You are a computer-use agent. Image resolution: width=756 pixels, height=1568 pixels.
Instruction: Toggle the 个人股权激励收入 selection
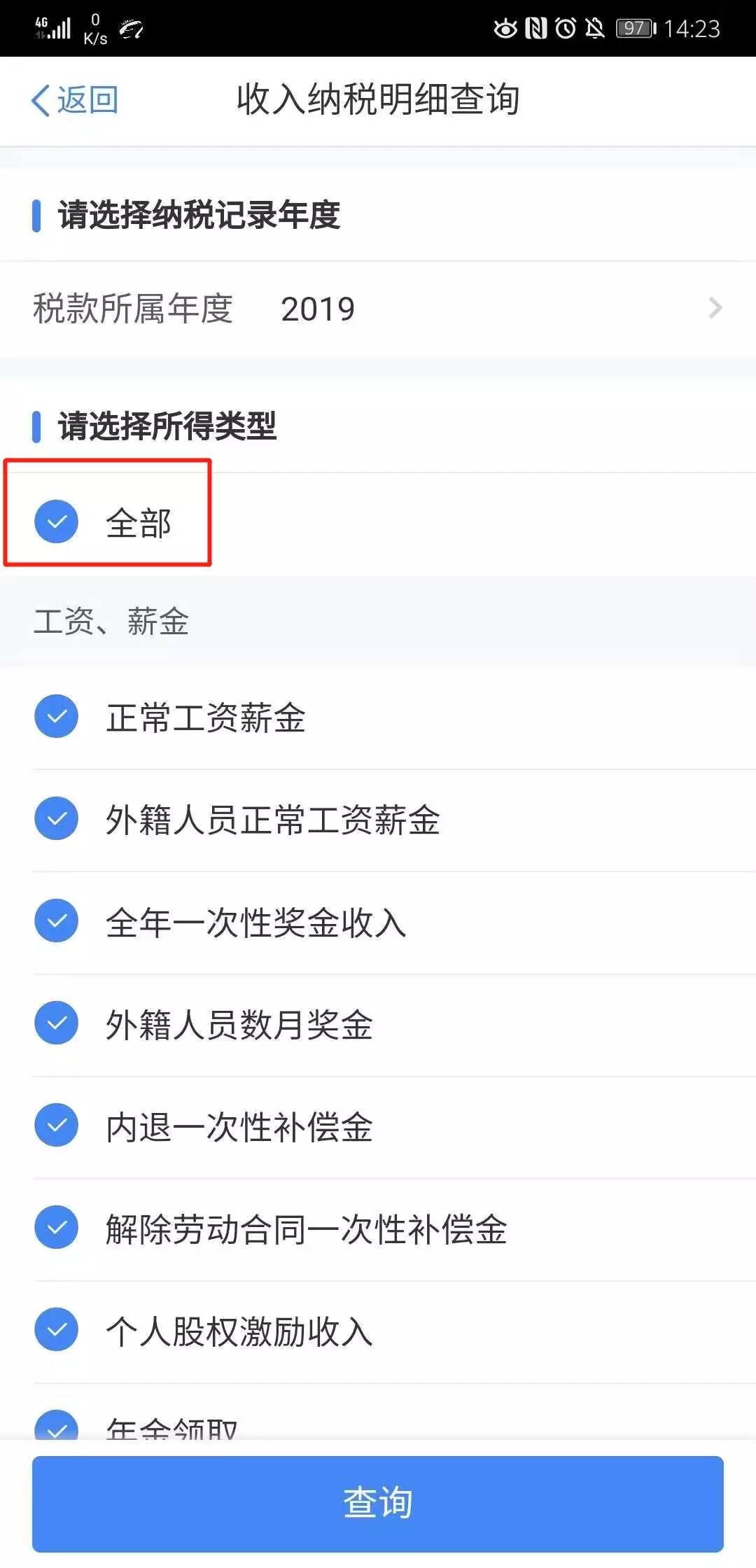coord(56,1329)
